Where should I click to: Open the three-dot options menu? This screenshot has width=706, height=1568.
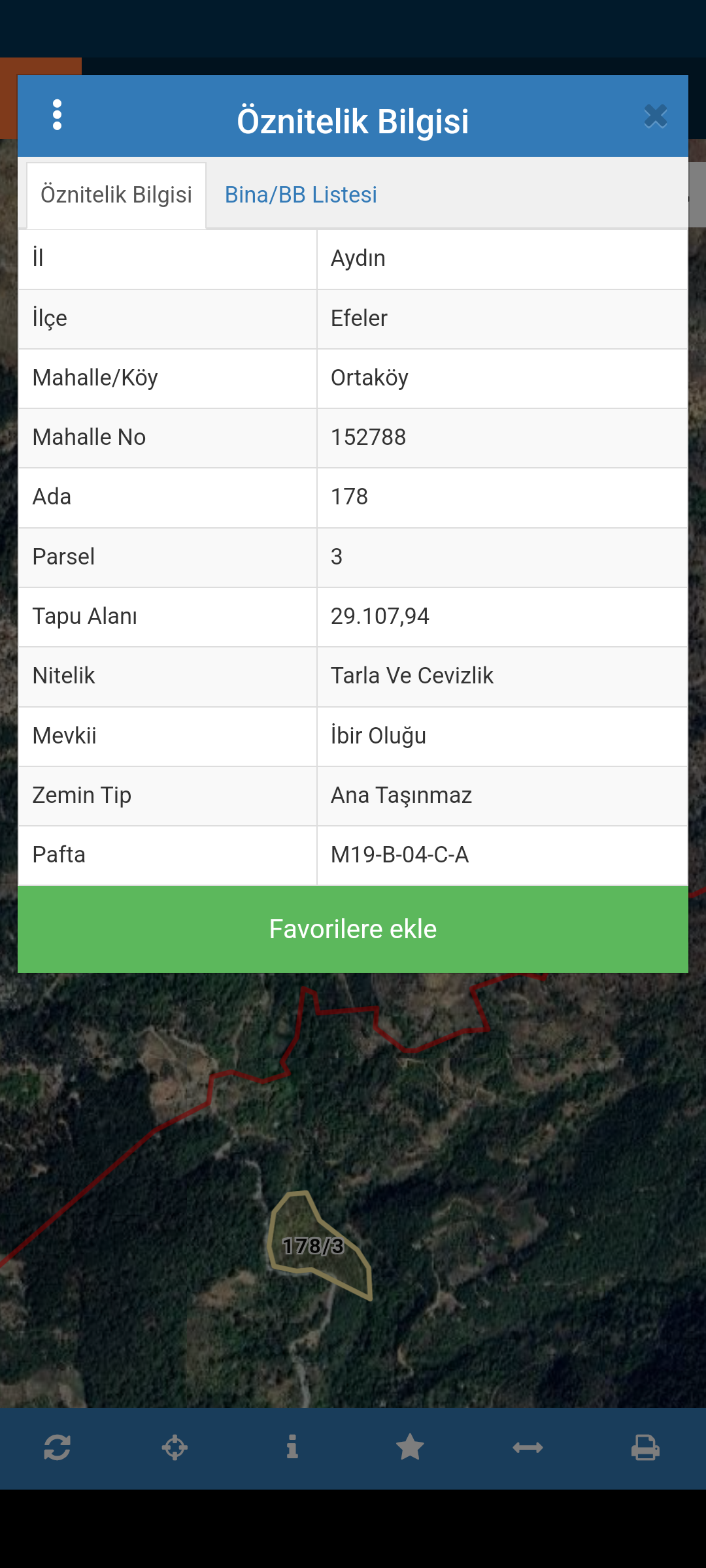pos(58,115)
